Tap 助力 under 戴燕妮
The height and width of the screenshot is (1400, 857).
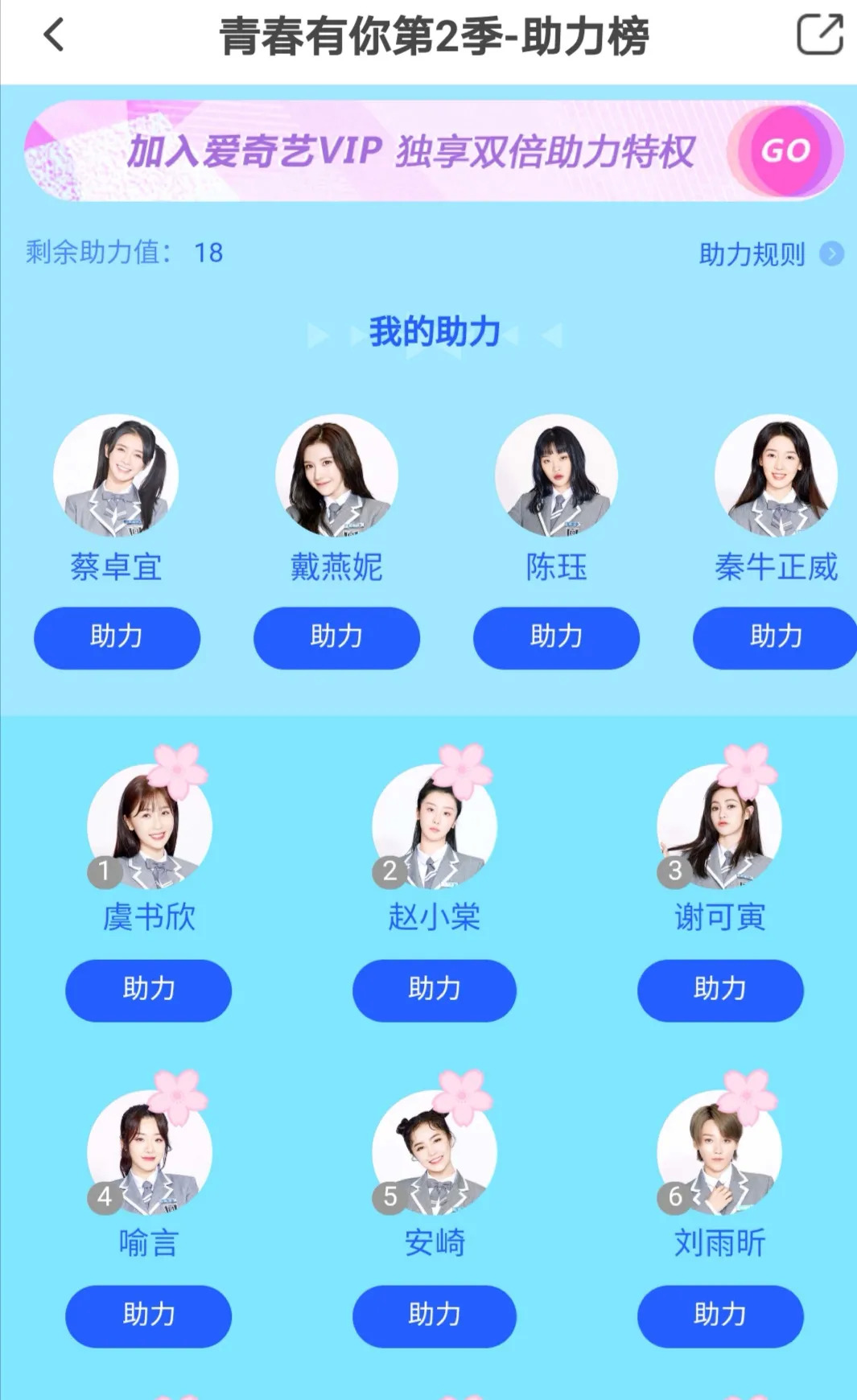(x=336, y=637)
